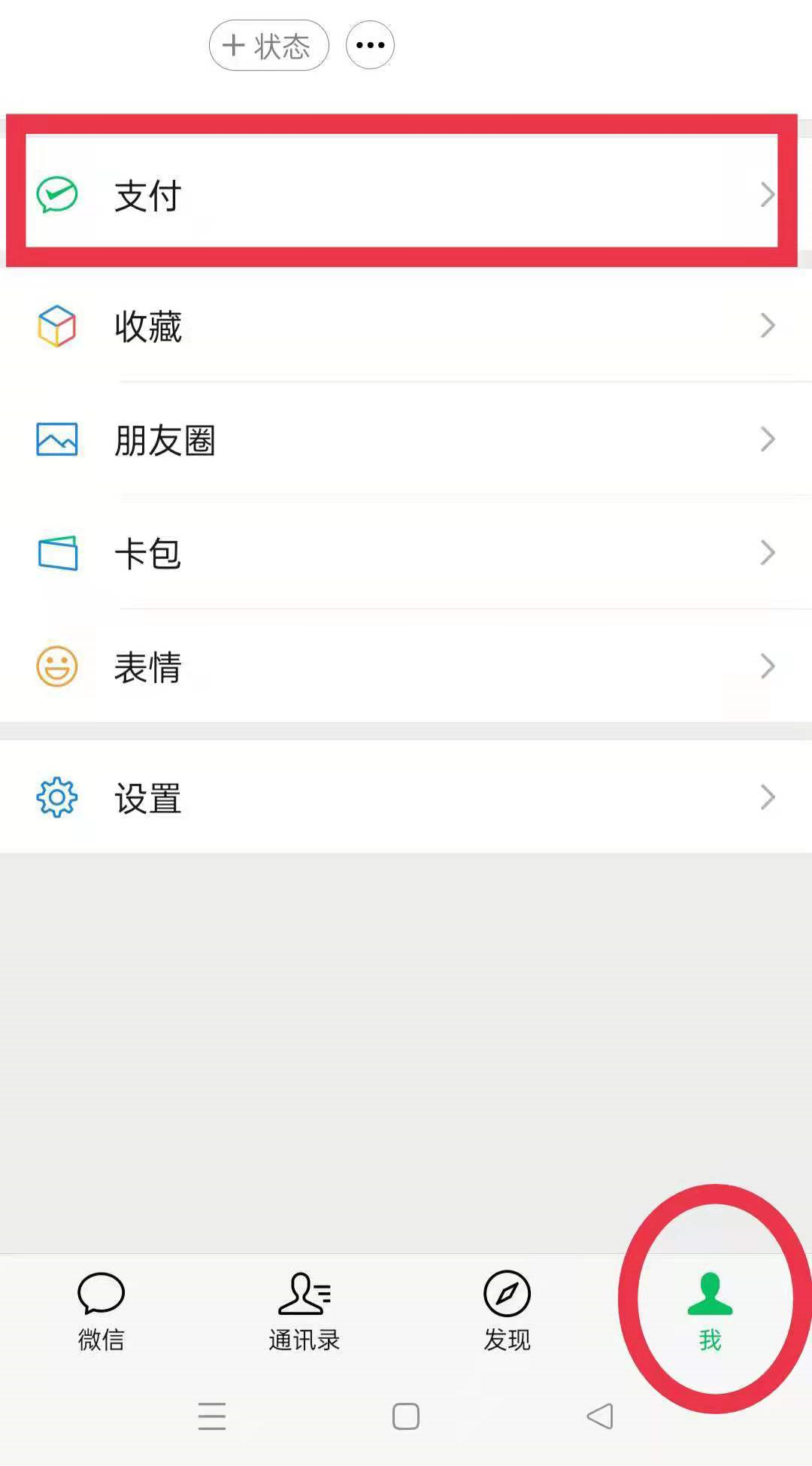
Task: Tap the Discover compass icon
Action: tap(506, 1291)
